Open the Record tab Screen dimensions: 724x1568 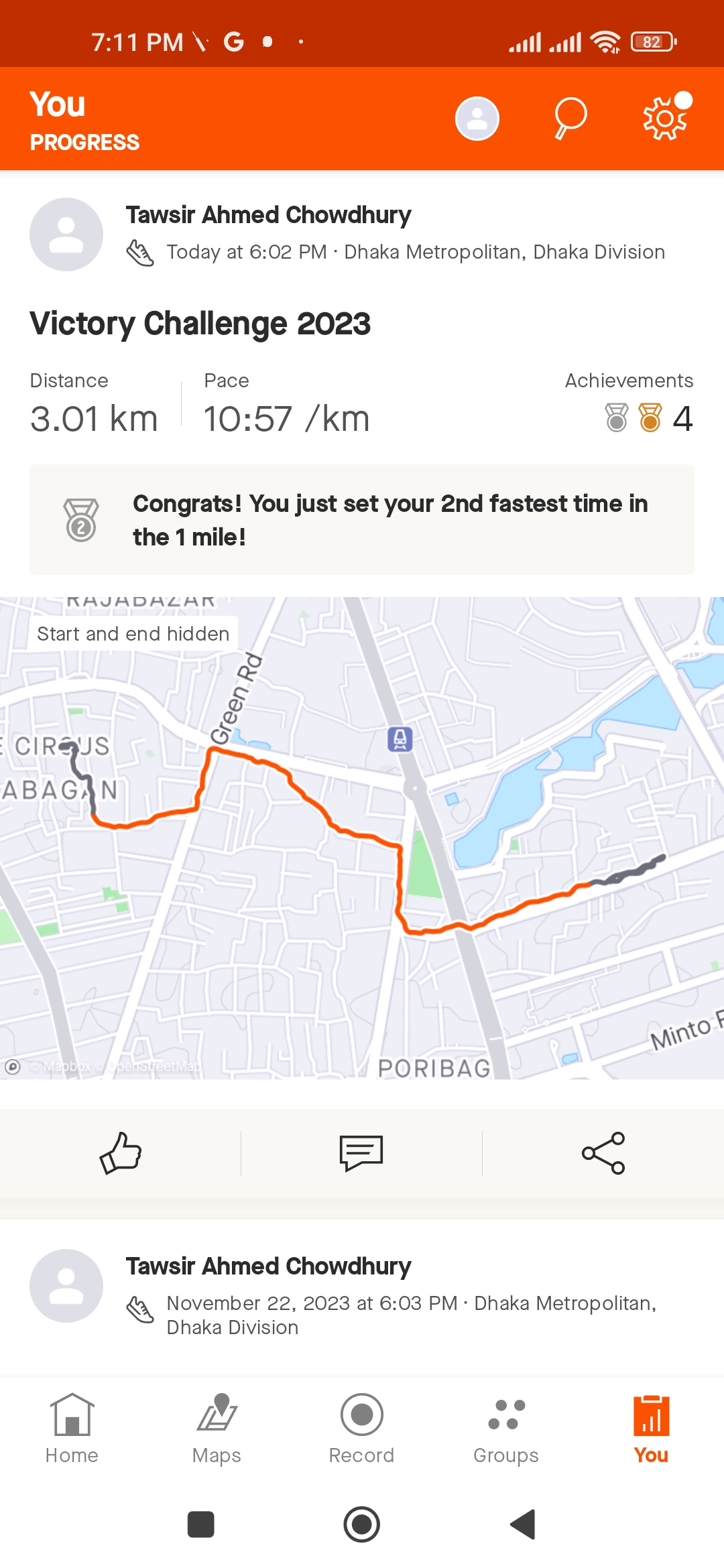coord(361,1429)
